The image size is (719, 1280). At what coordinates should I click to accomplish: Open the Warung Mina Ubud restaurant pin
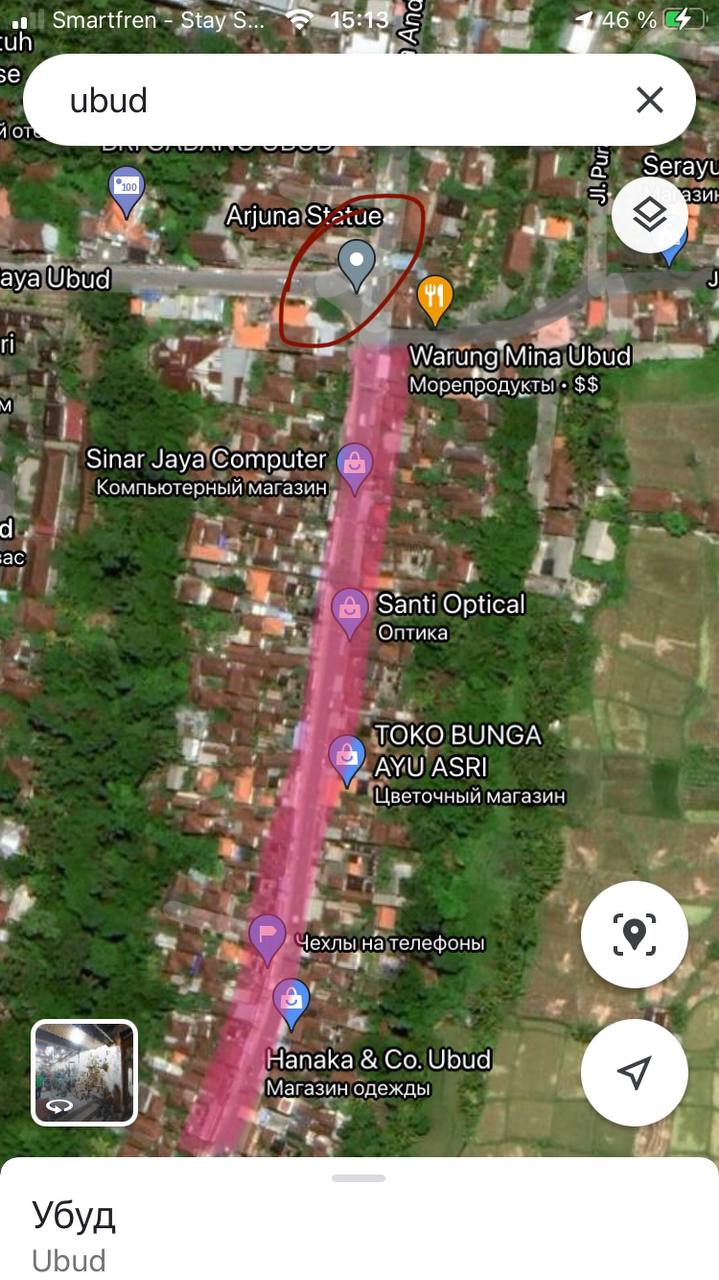(434, 300)
